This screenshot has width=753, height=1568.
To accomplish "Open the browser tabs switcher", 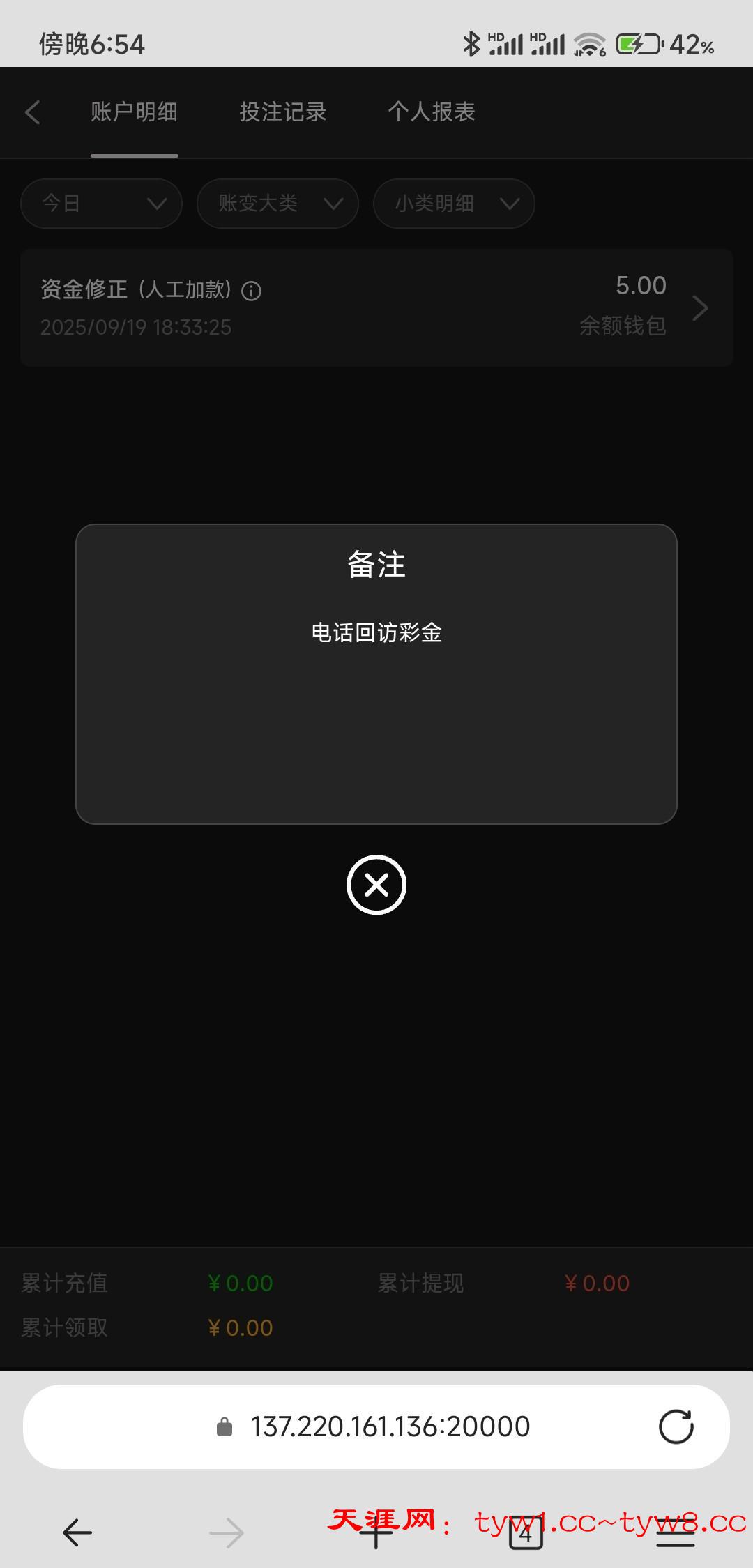I will [526, 1532].
